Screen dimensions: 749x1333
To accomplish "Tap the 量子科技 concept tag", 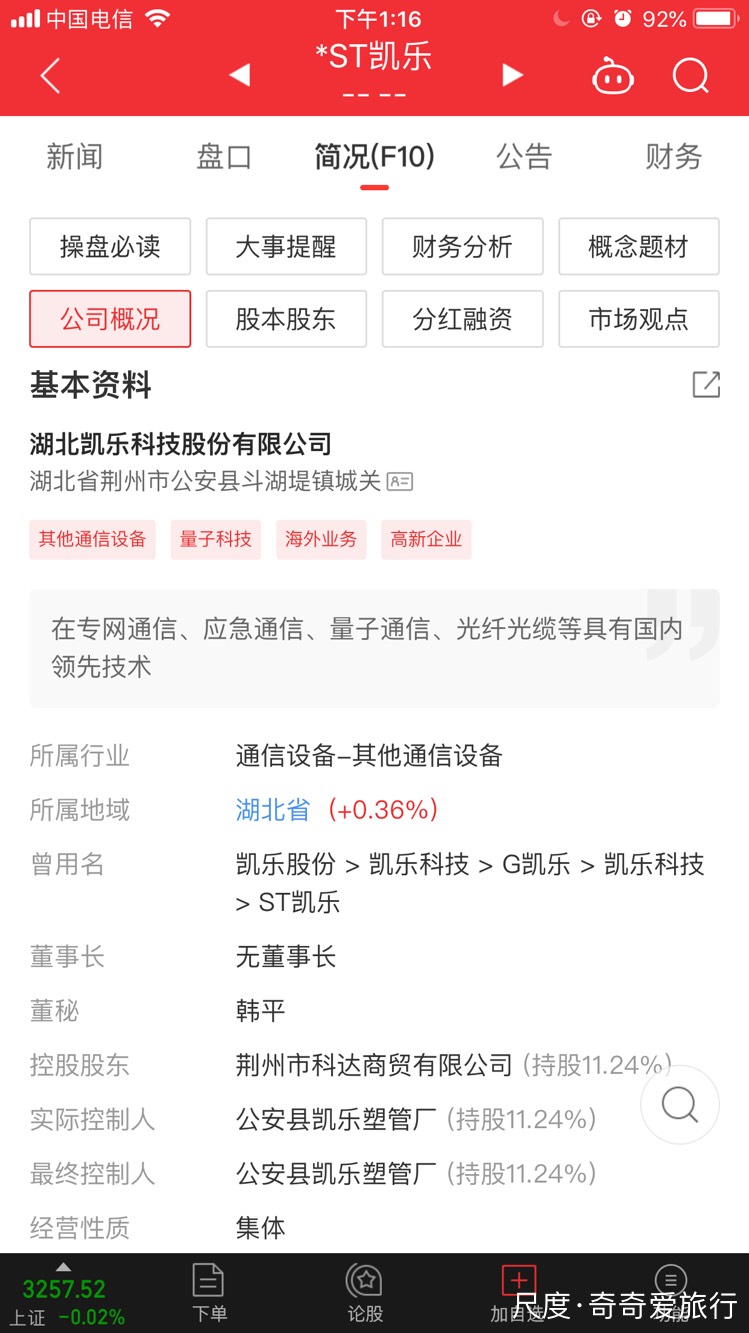I will (216, 539).
